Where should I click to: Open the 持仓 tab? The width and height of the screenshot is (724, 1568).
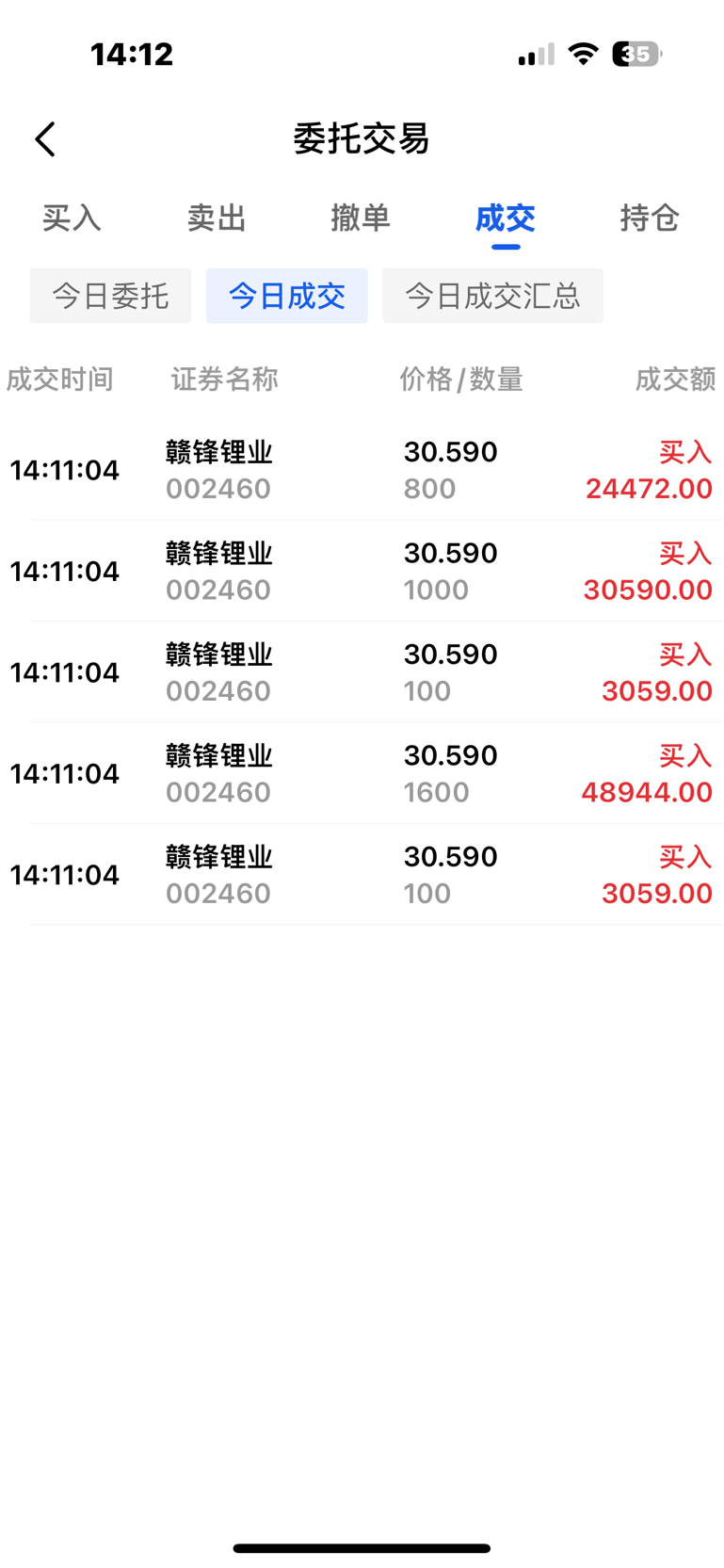coord(650,218)
